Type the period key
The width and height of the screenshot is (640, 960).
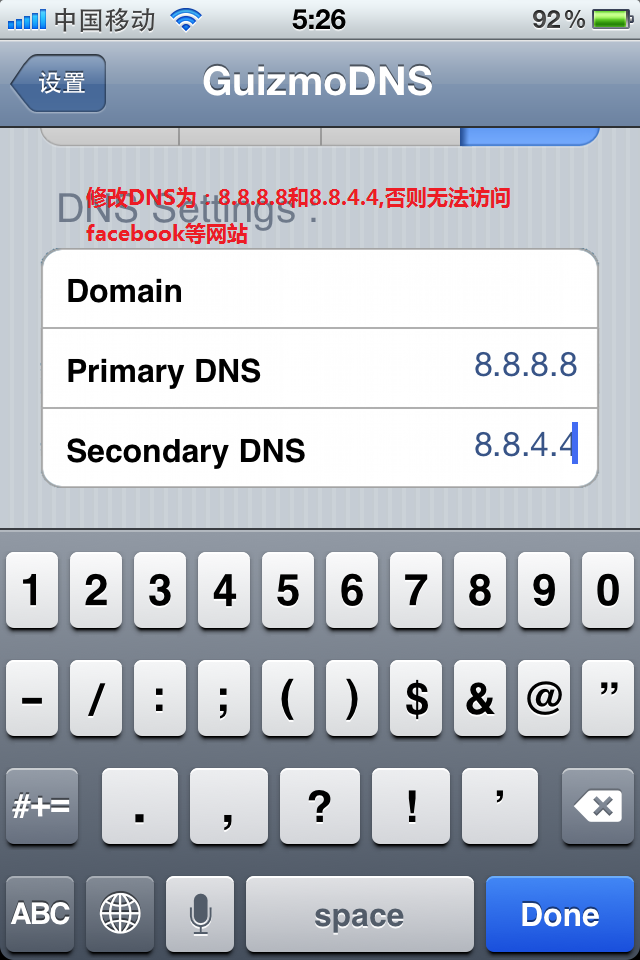pyautogui.click(x=140, y=806)
